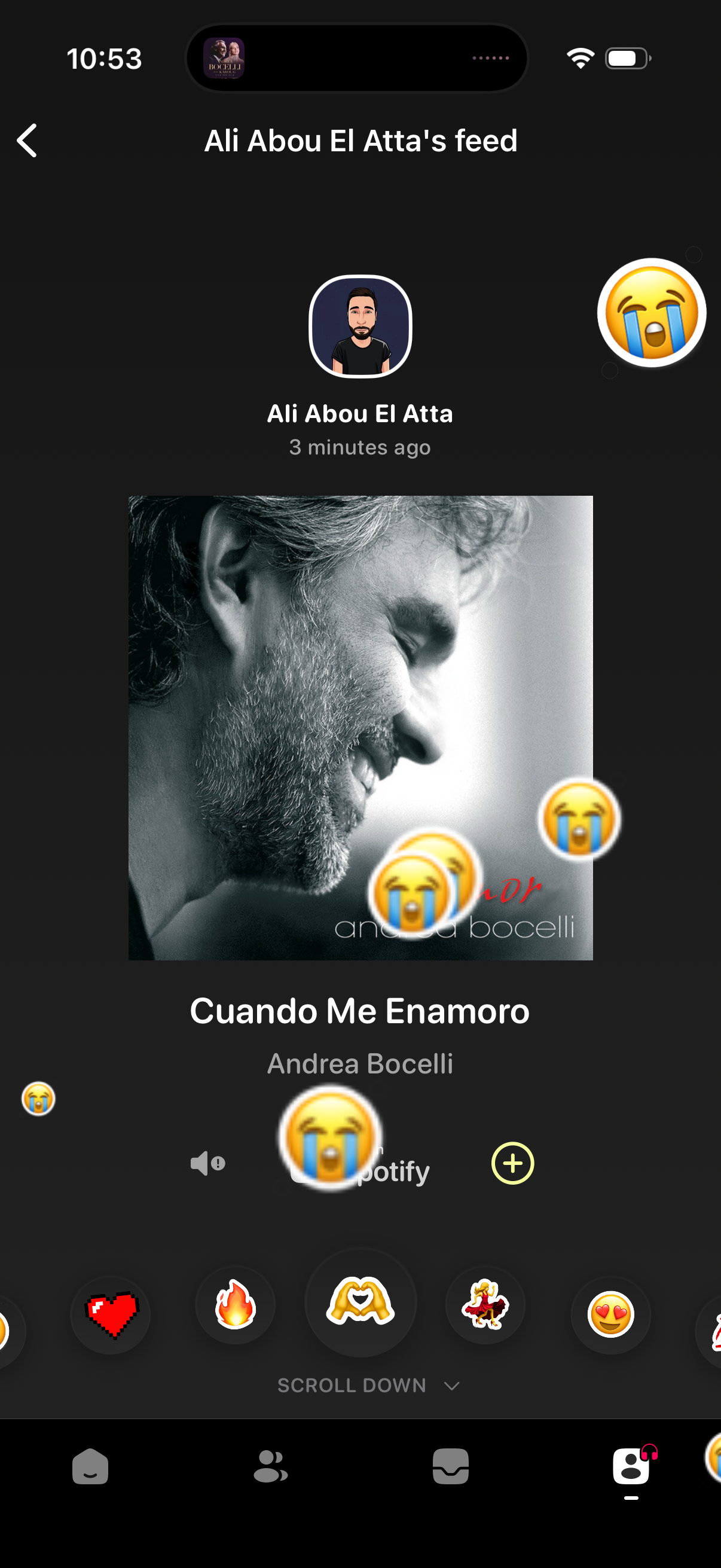React with the heart hands emoji
Screen dimensions: 721x1568
(360, 1301)
